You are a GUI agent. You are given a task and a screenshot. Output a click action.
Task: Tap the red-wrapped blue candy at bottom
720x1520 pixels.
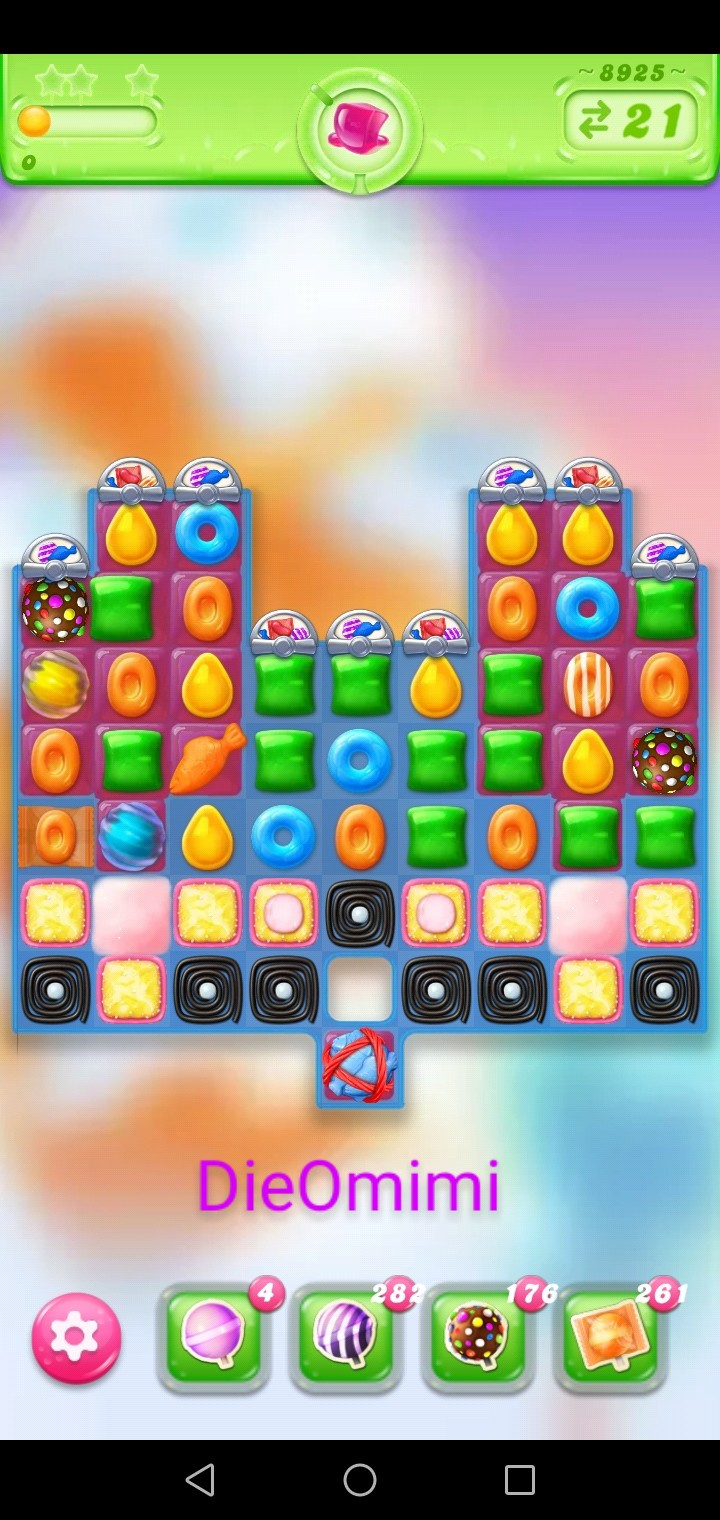pos(359,1066)
